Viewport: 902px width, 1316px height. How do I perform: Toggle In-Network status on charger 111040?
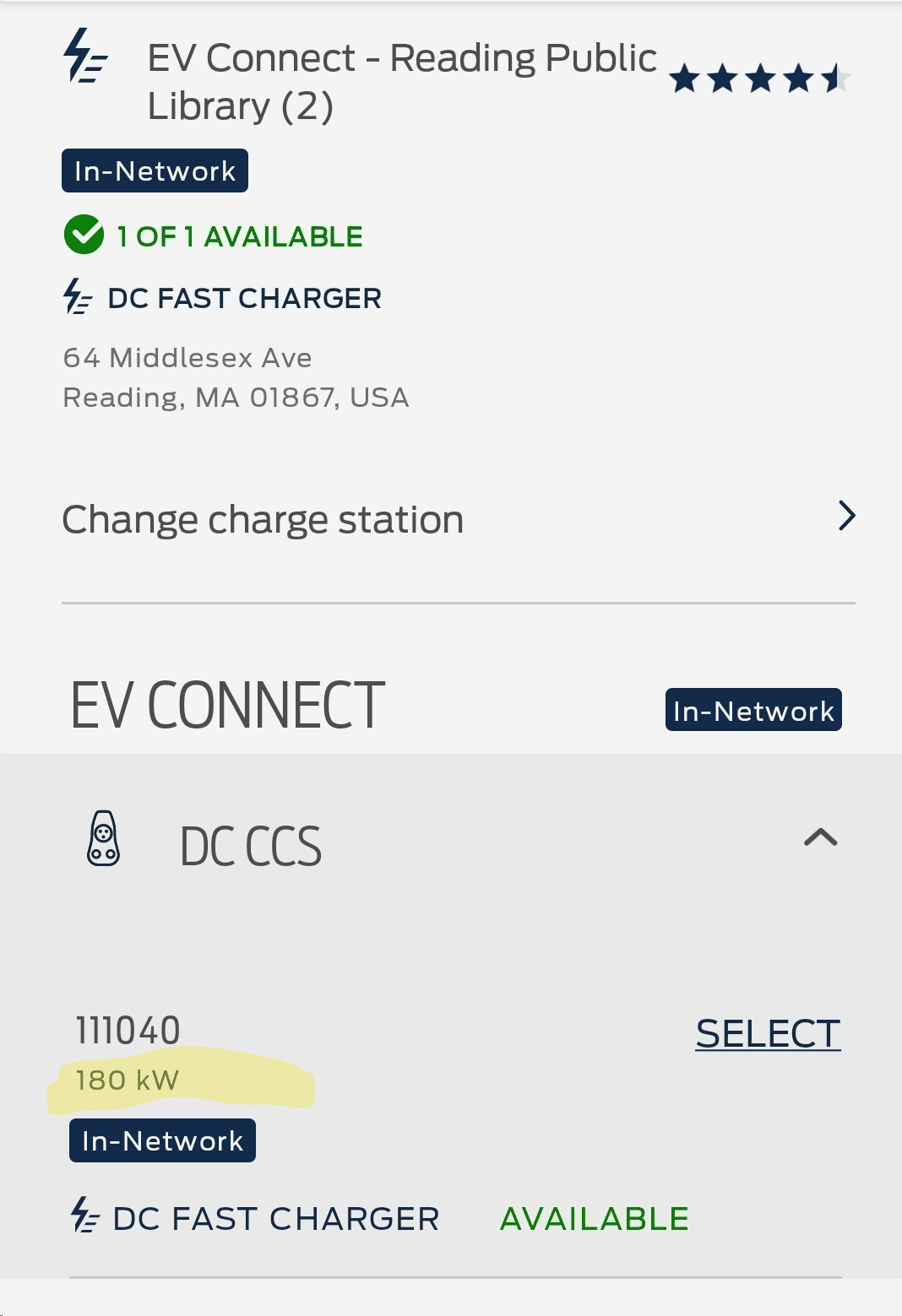(x=161, y=1140)
